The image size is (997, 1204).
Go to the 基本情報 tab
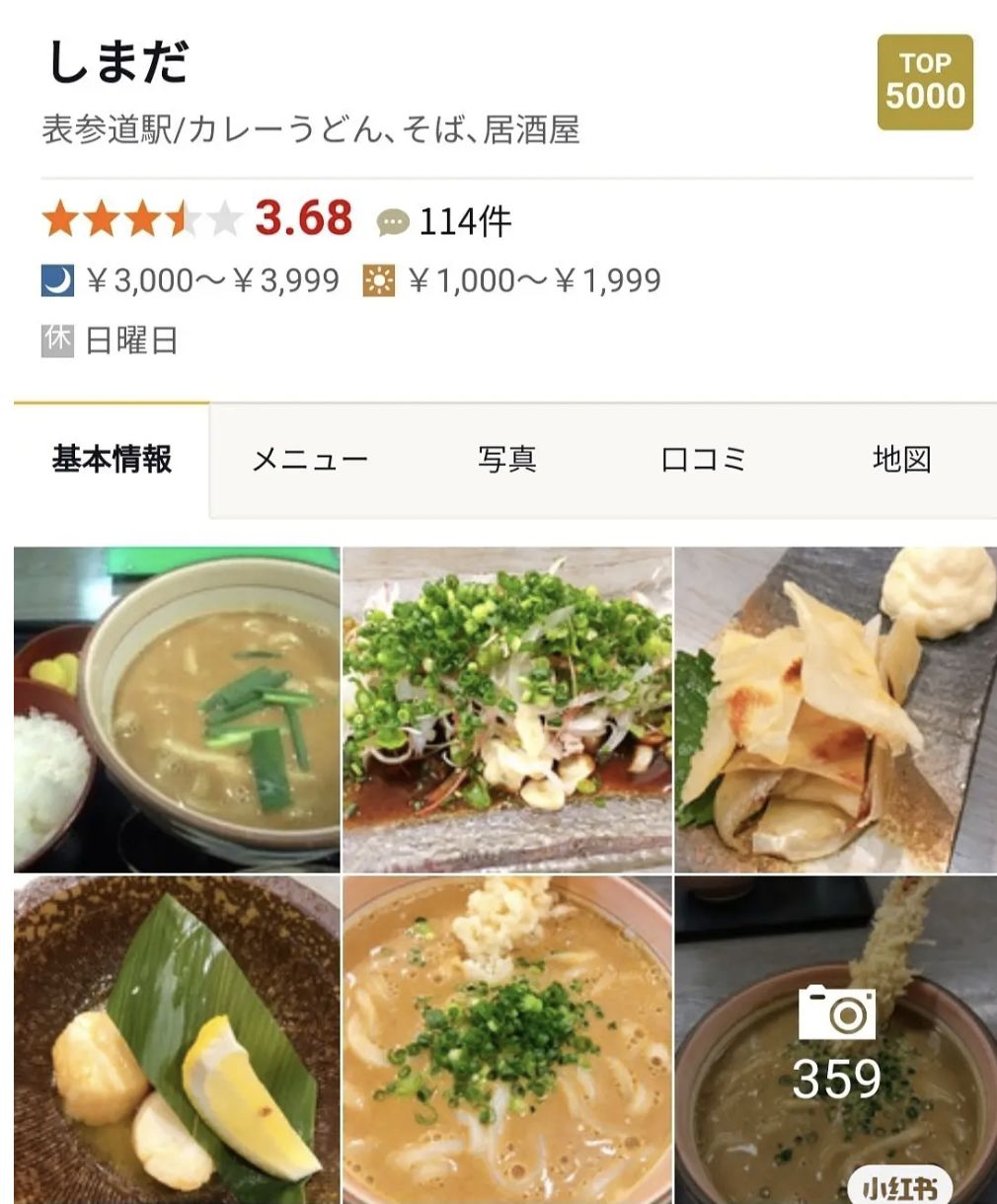pos(112,460)
